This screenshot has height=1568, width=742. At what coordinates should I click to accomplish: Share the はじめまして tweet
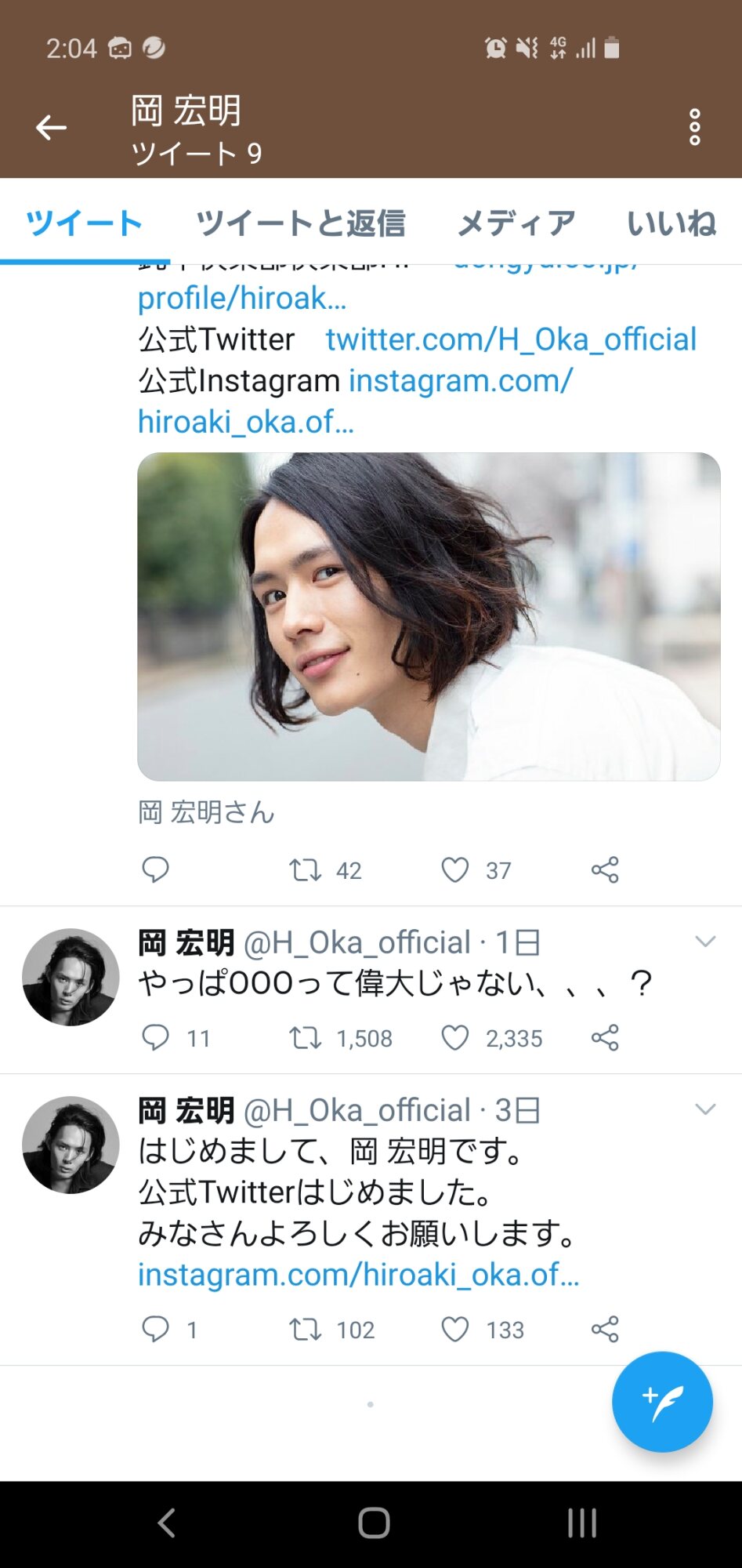(605, 1330)
